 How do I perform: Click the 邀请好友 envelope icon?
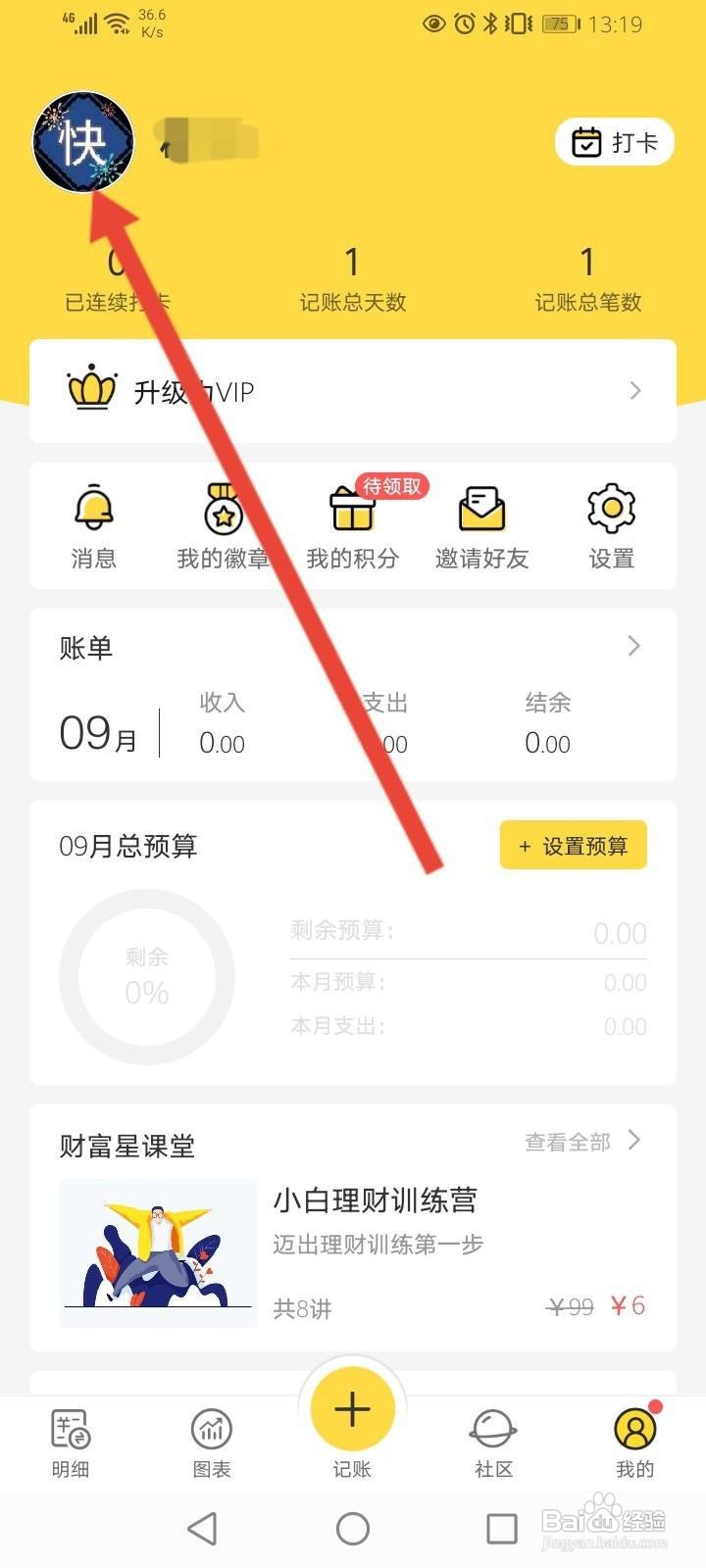[481, 510]
